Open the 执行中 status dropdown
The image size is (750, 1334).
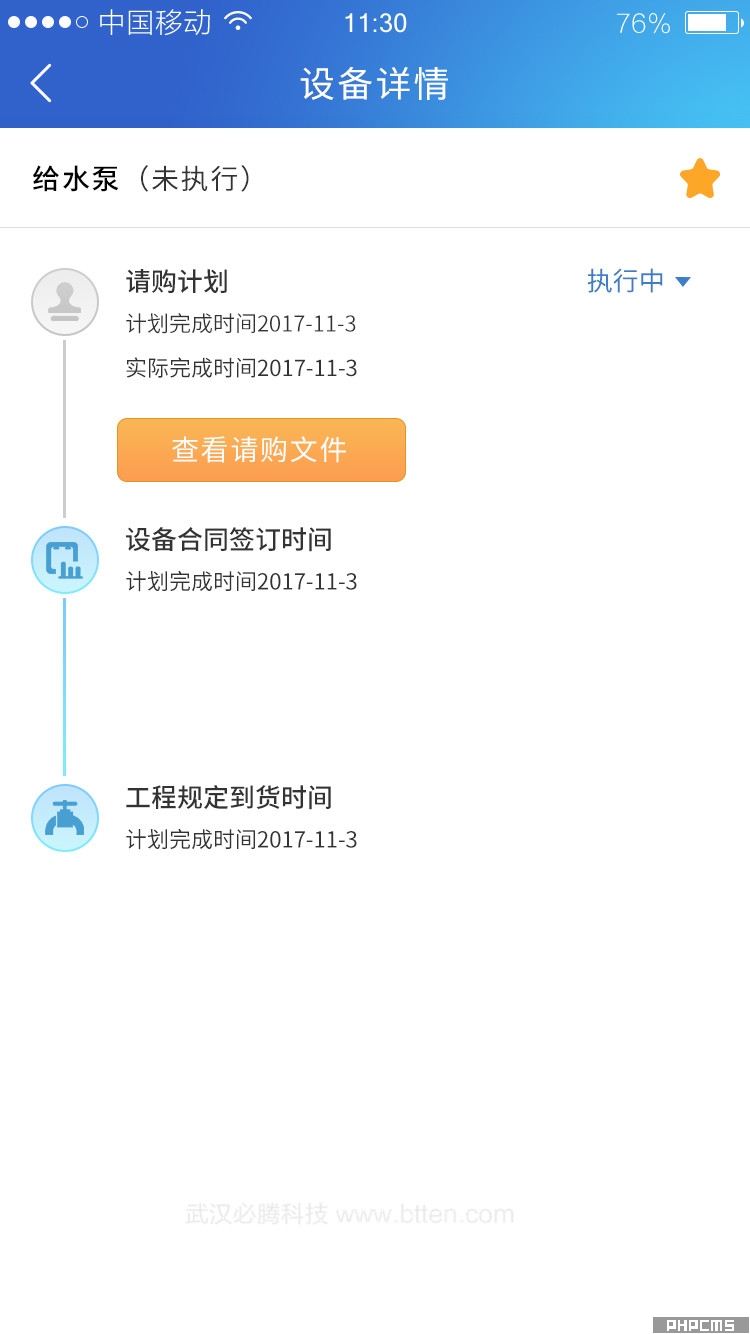639,282
